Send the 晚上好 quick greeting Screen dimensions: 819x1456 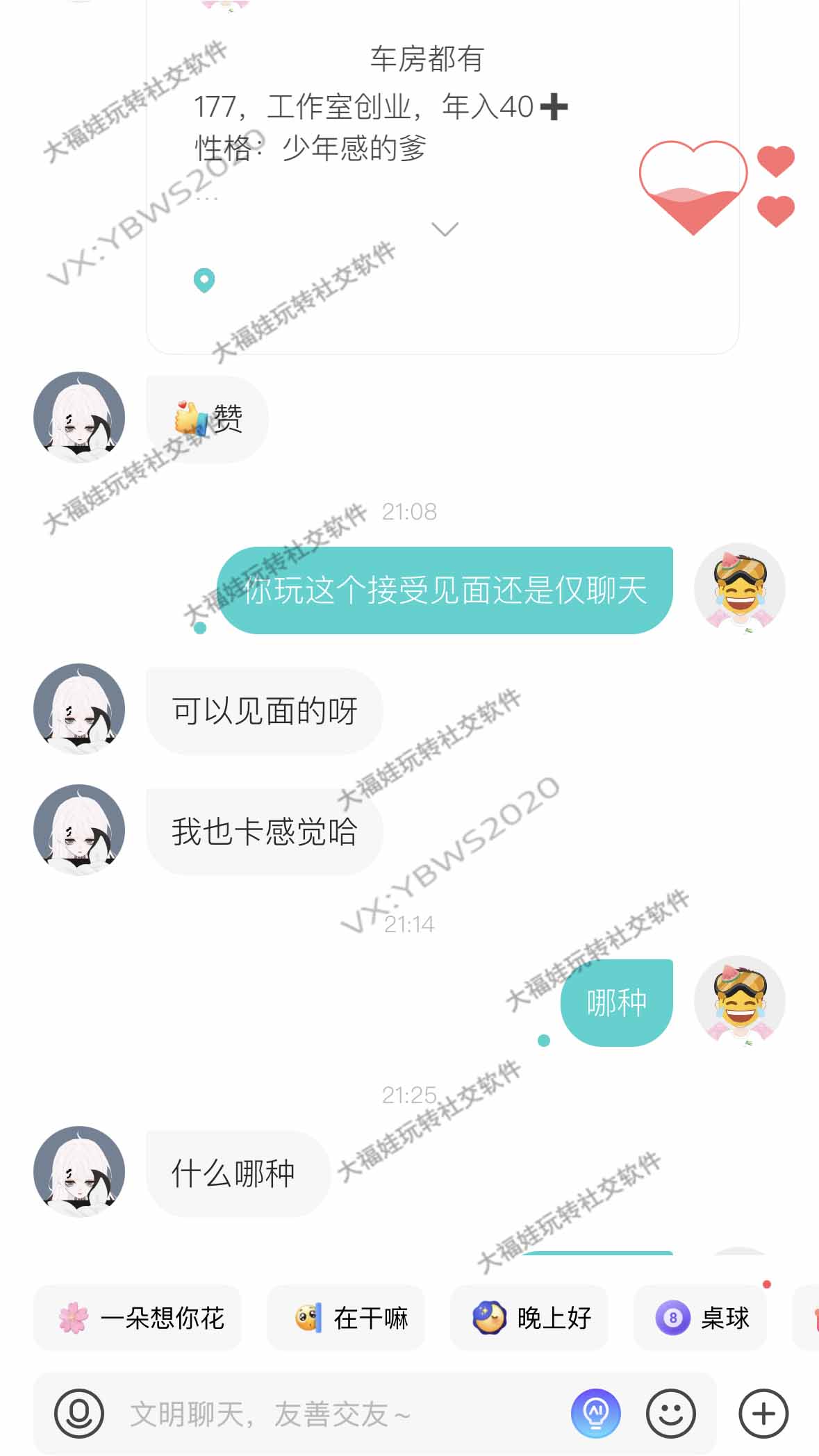tap(529, 1318)
